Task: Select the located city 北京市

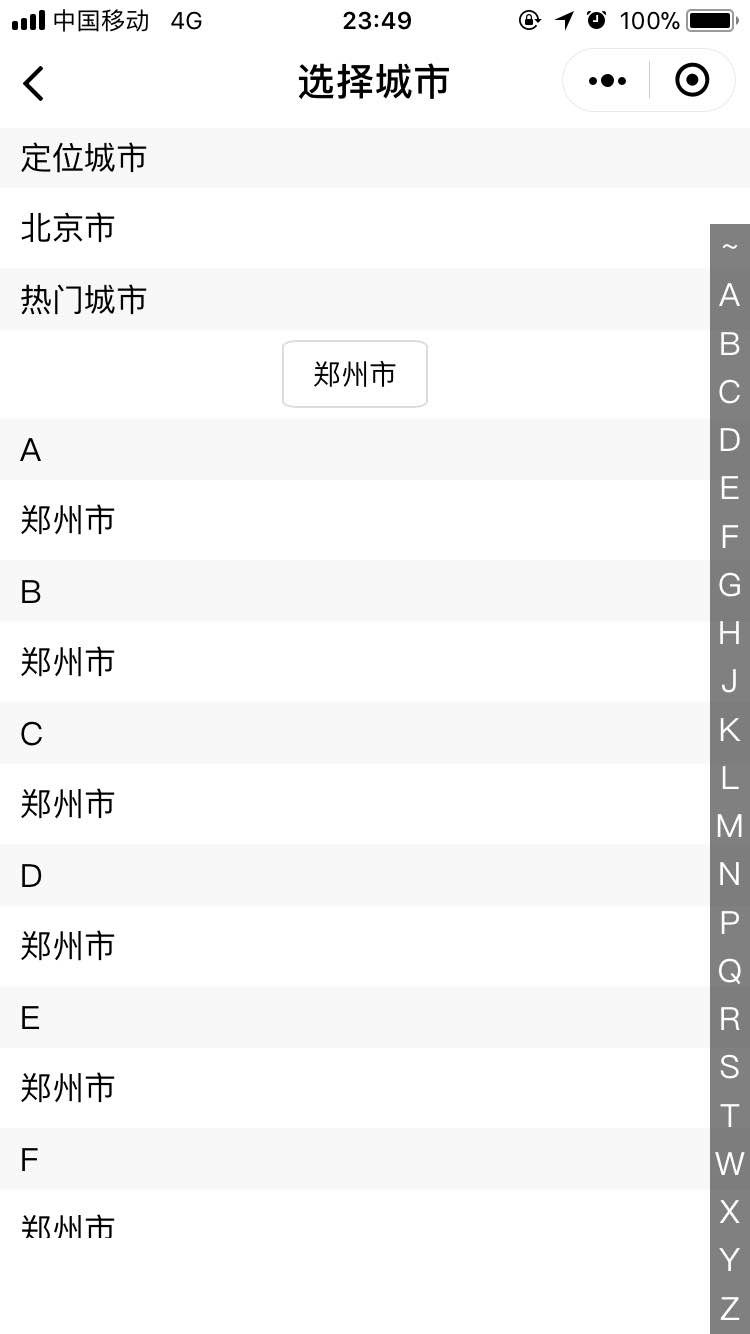Action: (x=68, y=228)
